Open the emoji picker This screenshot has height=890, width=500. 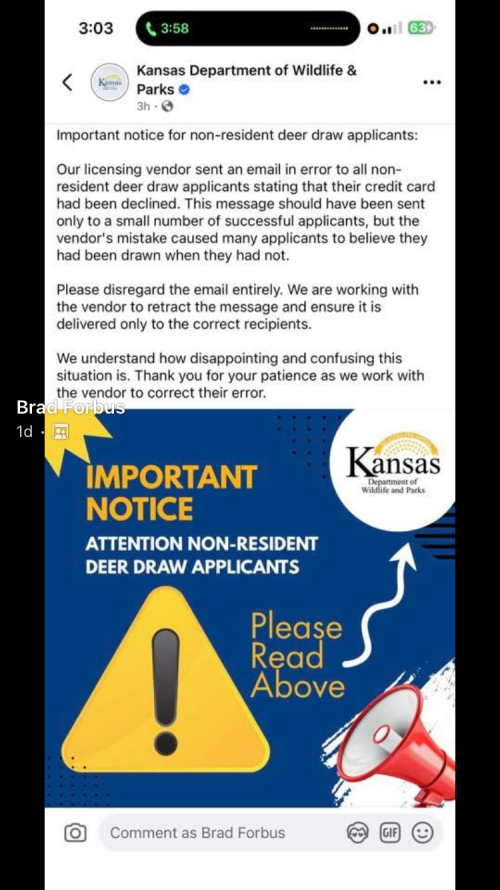422,833
